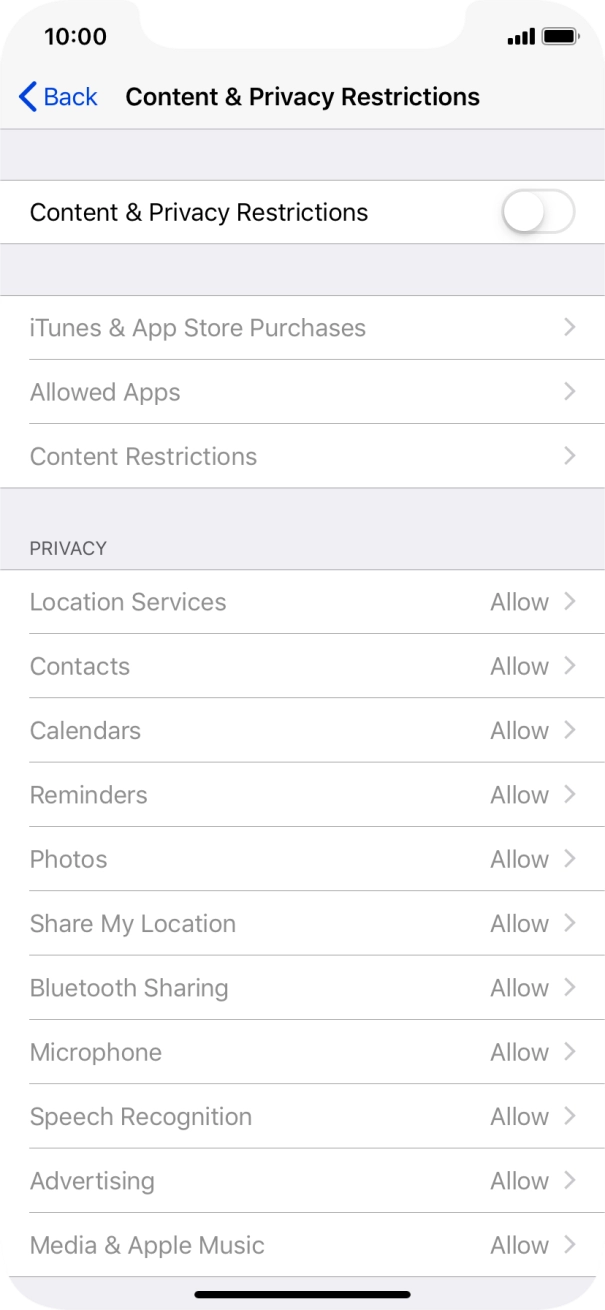Viewport: 605px width, 1310px height.
Task: Tap the Microphone row
Action: click(x=302, y=1052)
